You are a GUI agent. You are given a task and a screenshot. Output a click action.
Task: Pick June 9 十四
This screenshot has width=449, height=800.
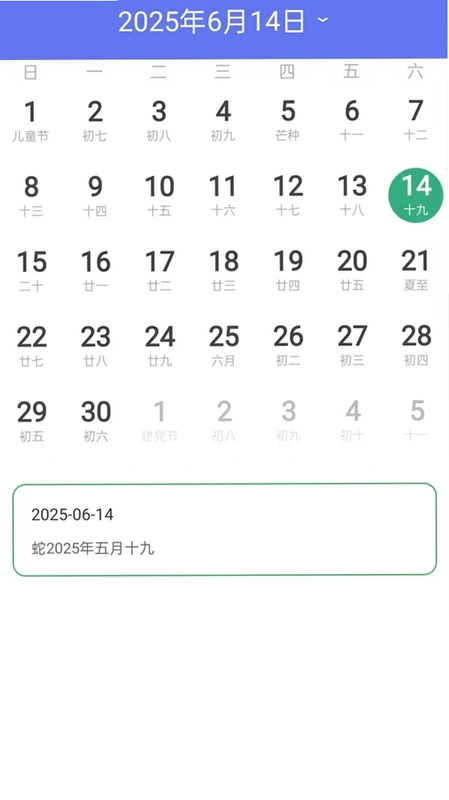(x=95, y=196)
